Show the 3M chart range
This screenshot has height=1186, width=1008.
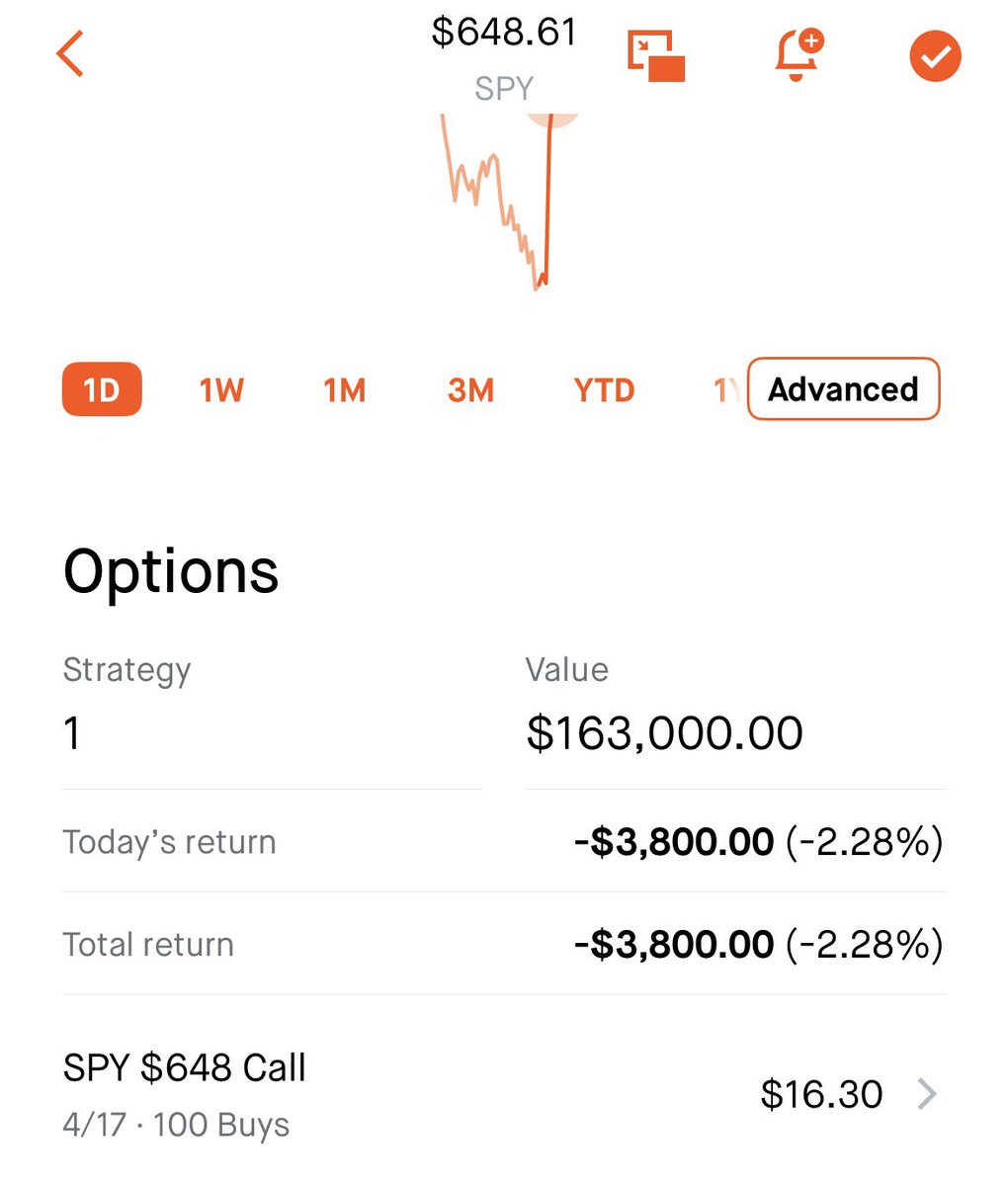point(470,389)
